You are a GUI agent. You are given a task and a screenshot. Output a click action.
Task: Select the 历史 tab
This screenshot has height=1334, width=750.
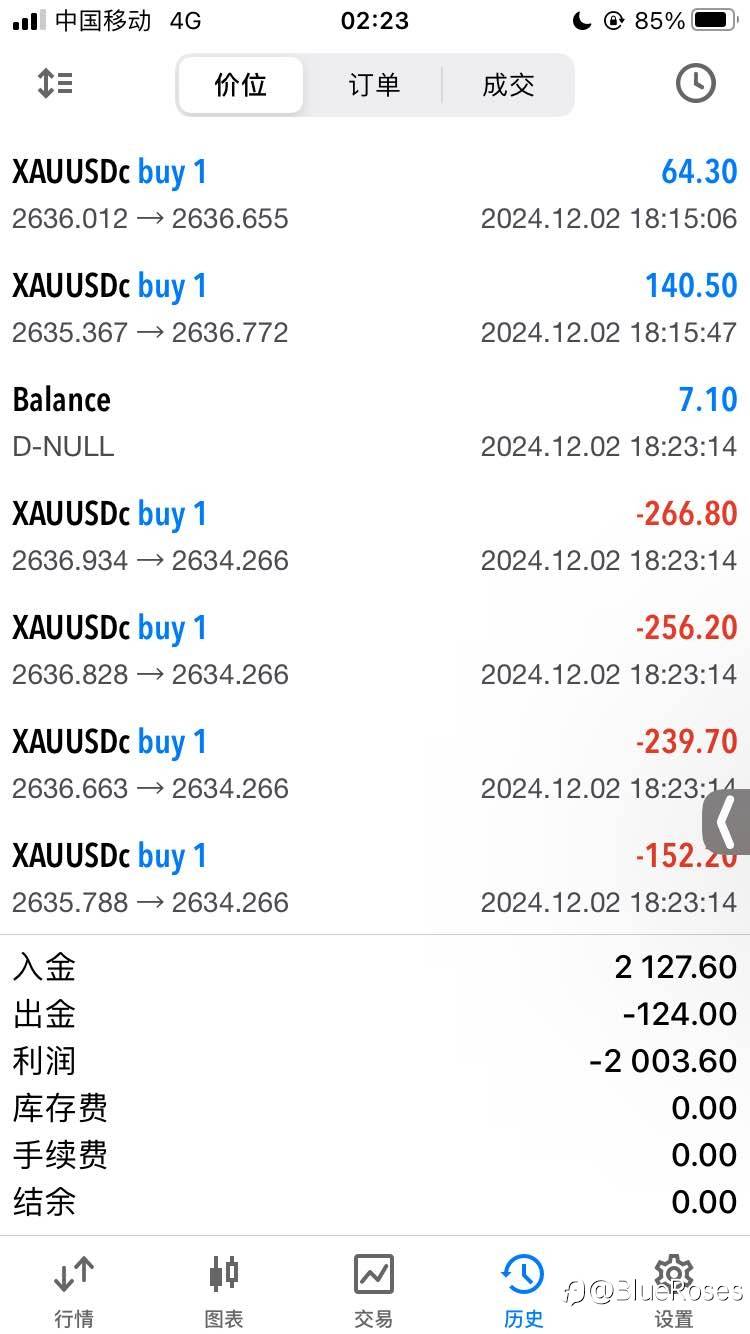[523, 1290]
